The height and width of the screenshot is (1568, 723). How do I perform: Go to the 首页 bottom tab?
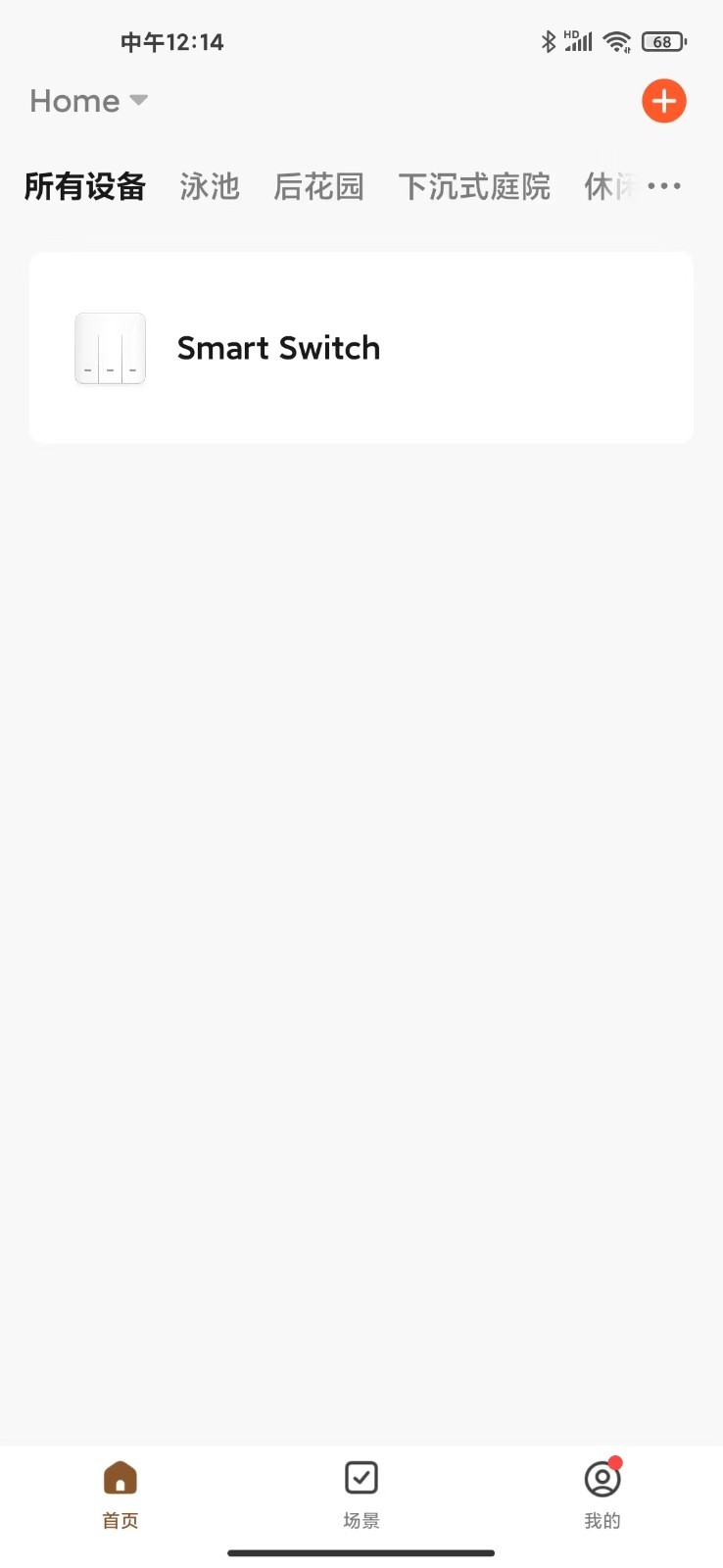pos(120,1494)
